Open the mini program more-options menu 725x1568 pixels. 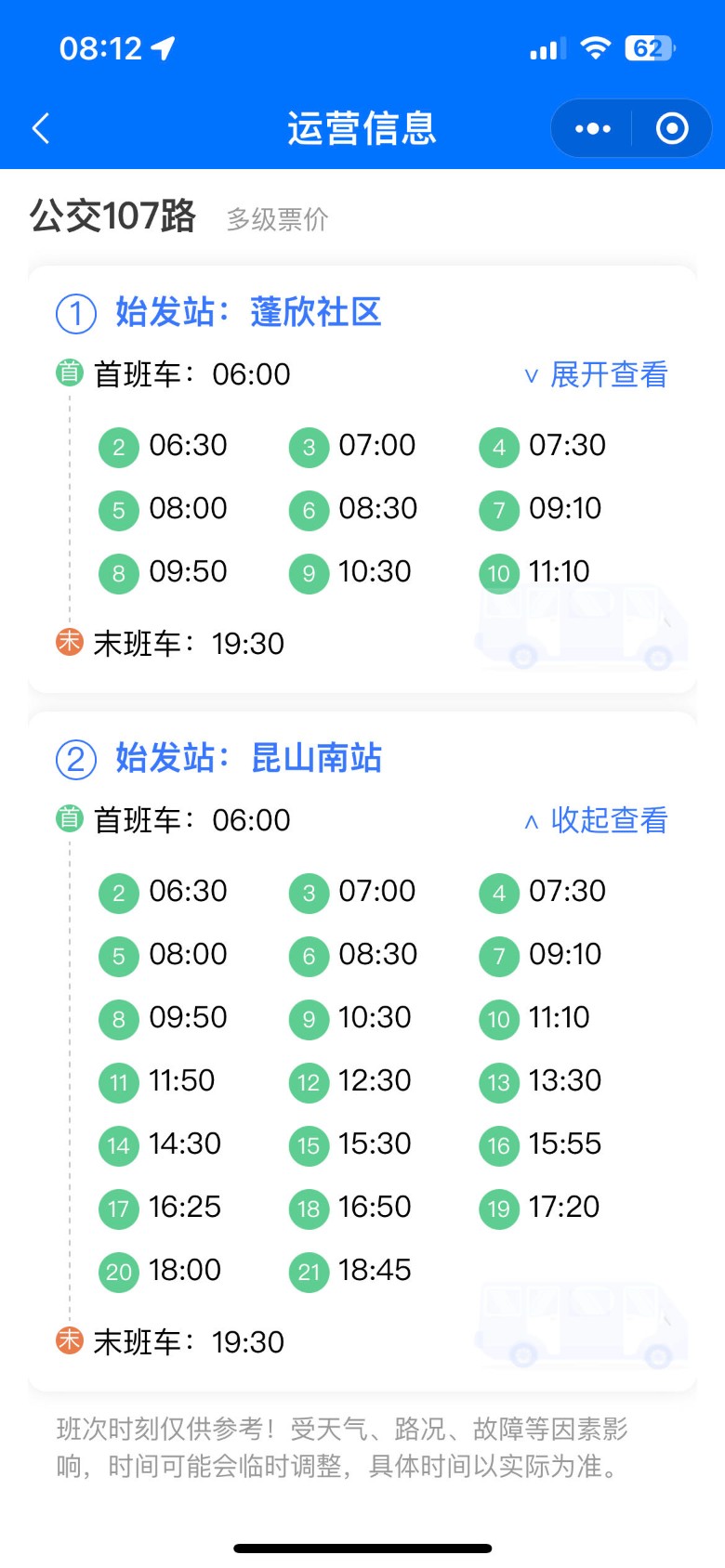[x=593, y=128]
